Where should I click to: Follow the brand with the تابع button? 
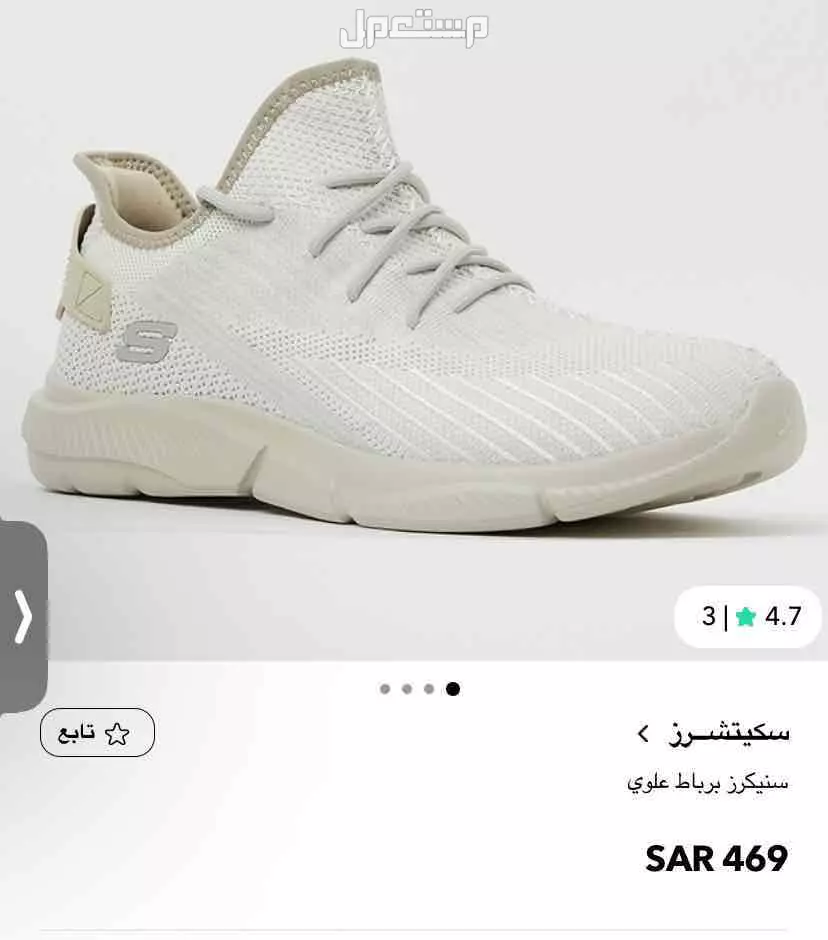coord(97,733)
